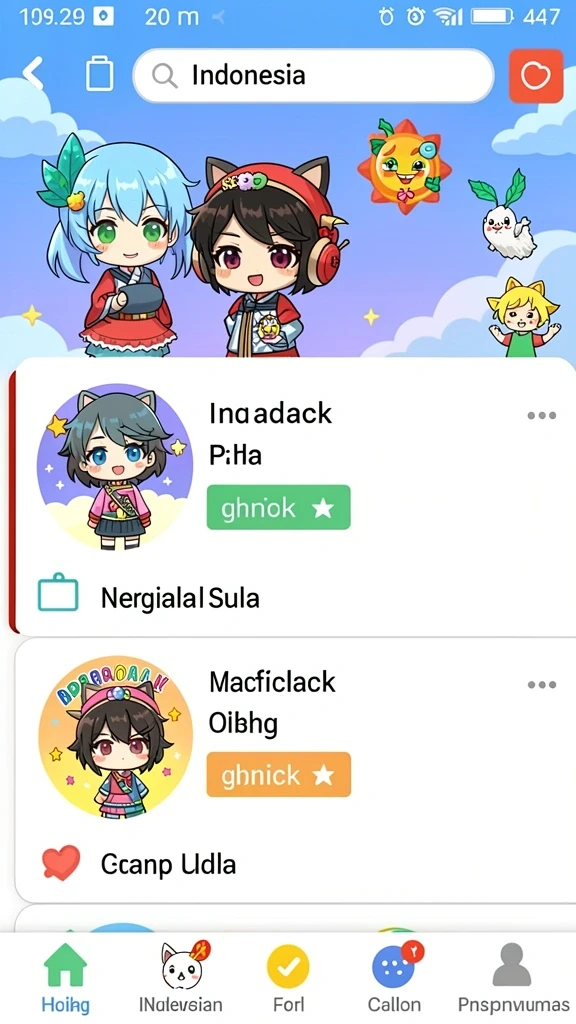
Task: Tap the orange ghnick star button
Action: [x=278, y=775]
